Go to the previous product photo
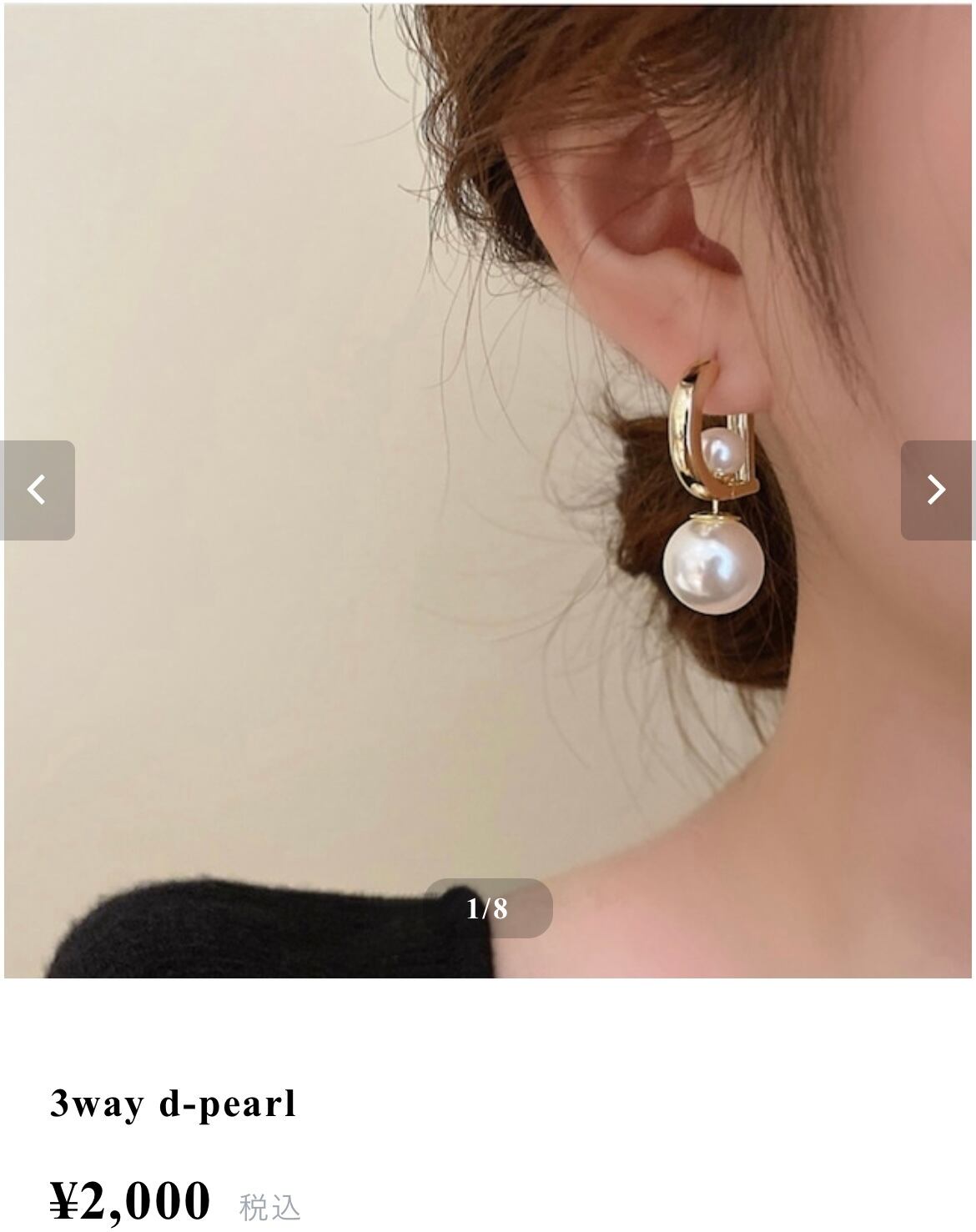Viewport: 976px width, 1232px height. [x=38, y=490]
